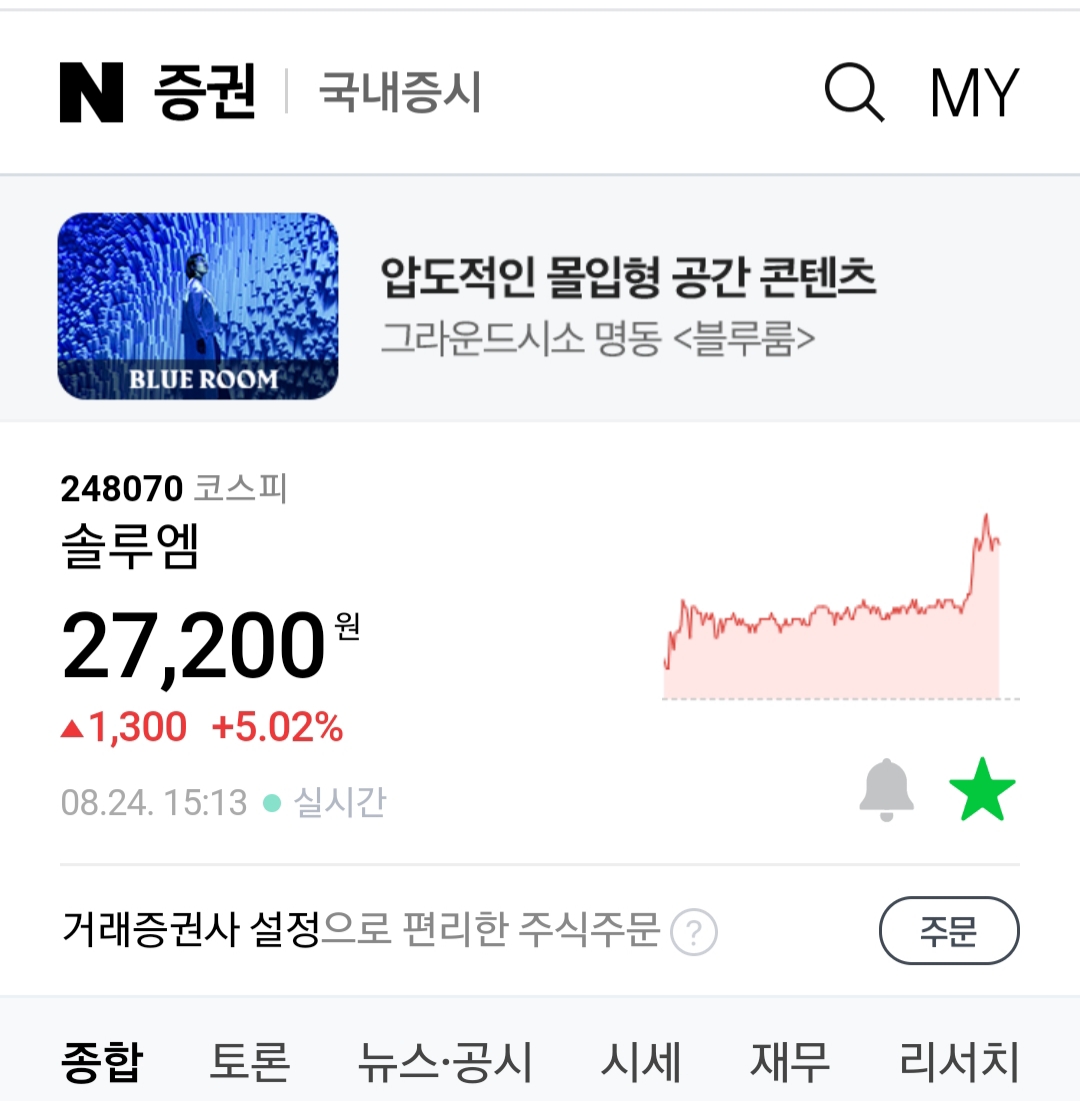1080x1101 pixels.
Task: Go to the Naver 증권 home logo
Action: 158,92
